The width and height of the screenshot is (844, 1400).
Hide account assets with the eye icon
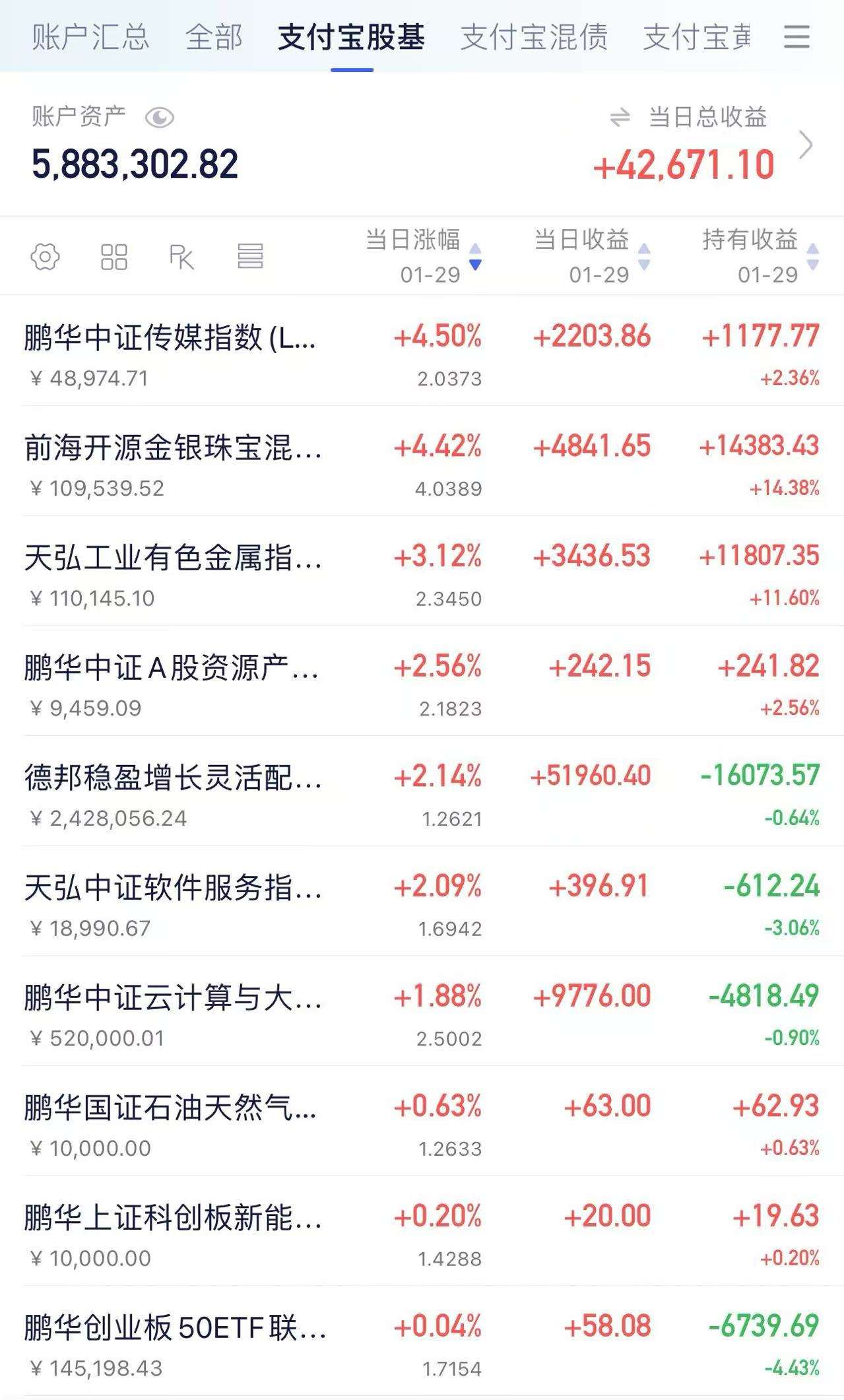159,118
